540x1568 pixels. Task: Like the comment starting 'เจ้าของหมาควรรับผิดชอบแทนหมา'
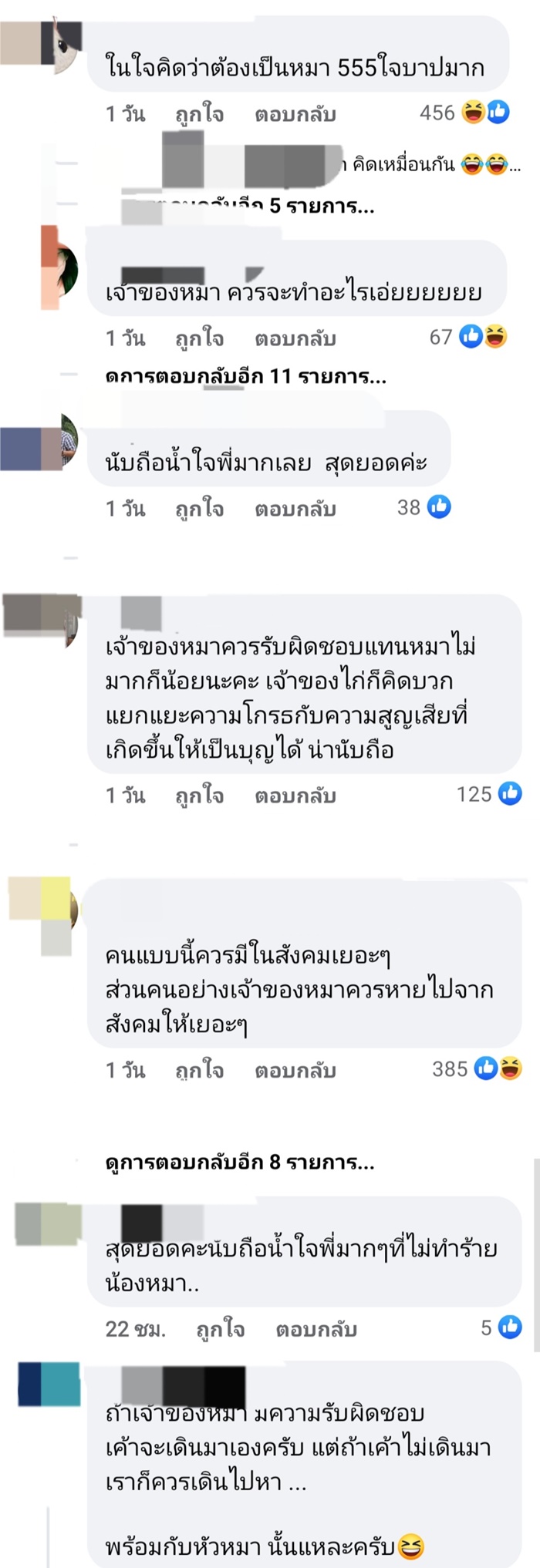pos(199,796)
